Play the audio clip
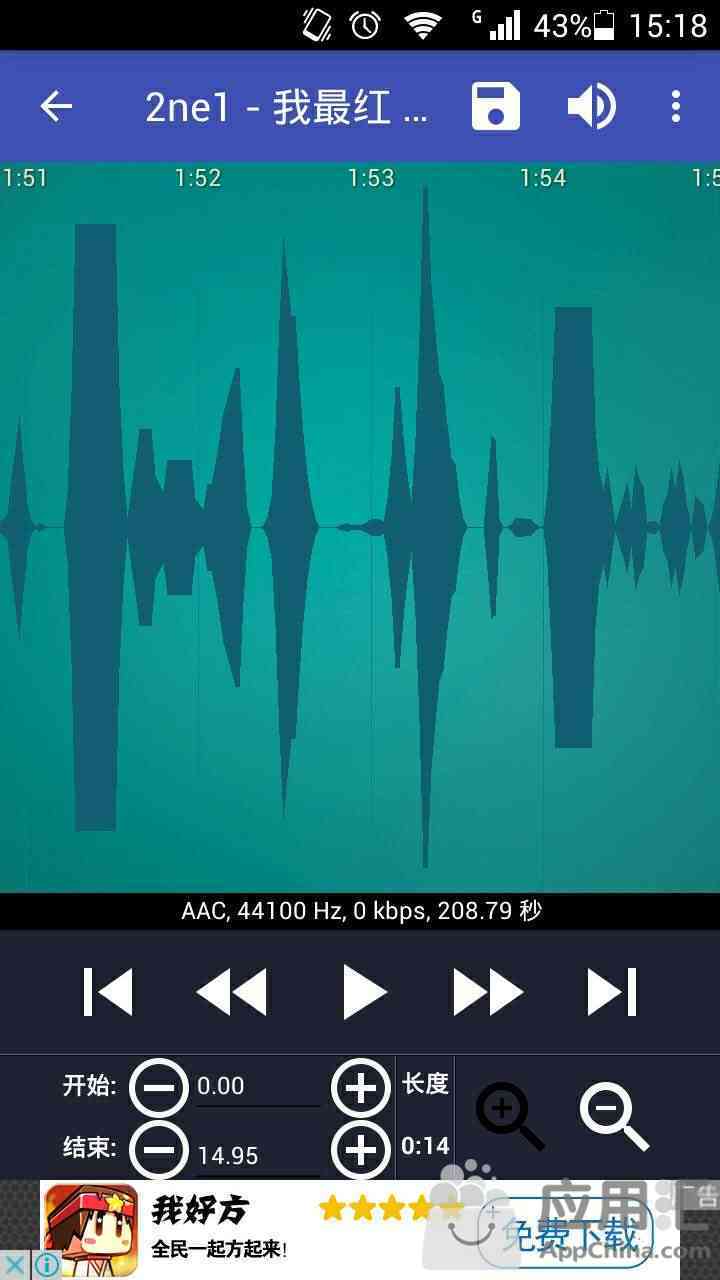 pos(364,992)
